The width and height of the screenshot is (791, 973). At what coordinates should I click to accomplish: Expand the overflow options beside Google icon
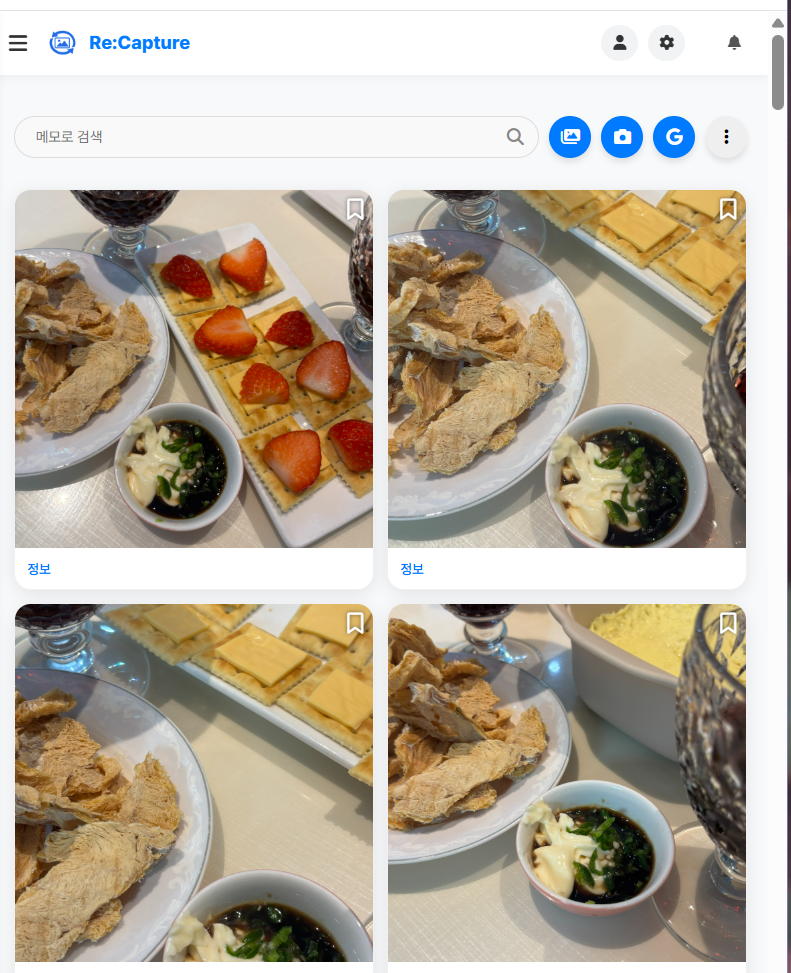pyautogui.click(x=726, y=137)
